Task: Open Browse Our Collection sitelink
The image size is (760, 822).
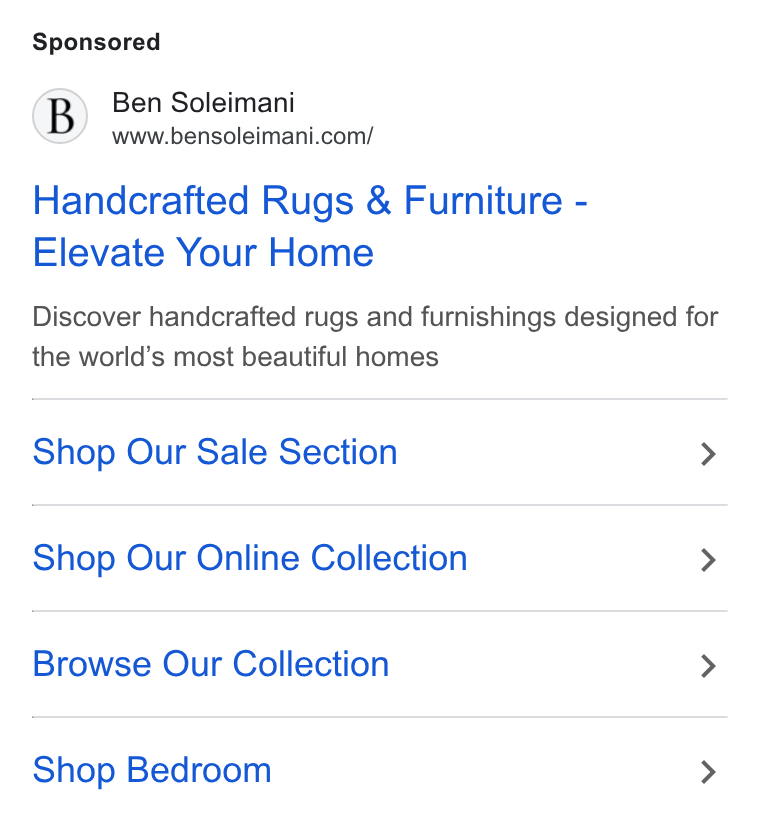Action: pyautogui.click(x=379, y=664)
